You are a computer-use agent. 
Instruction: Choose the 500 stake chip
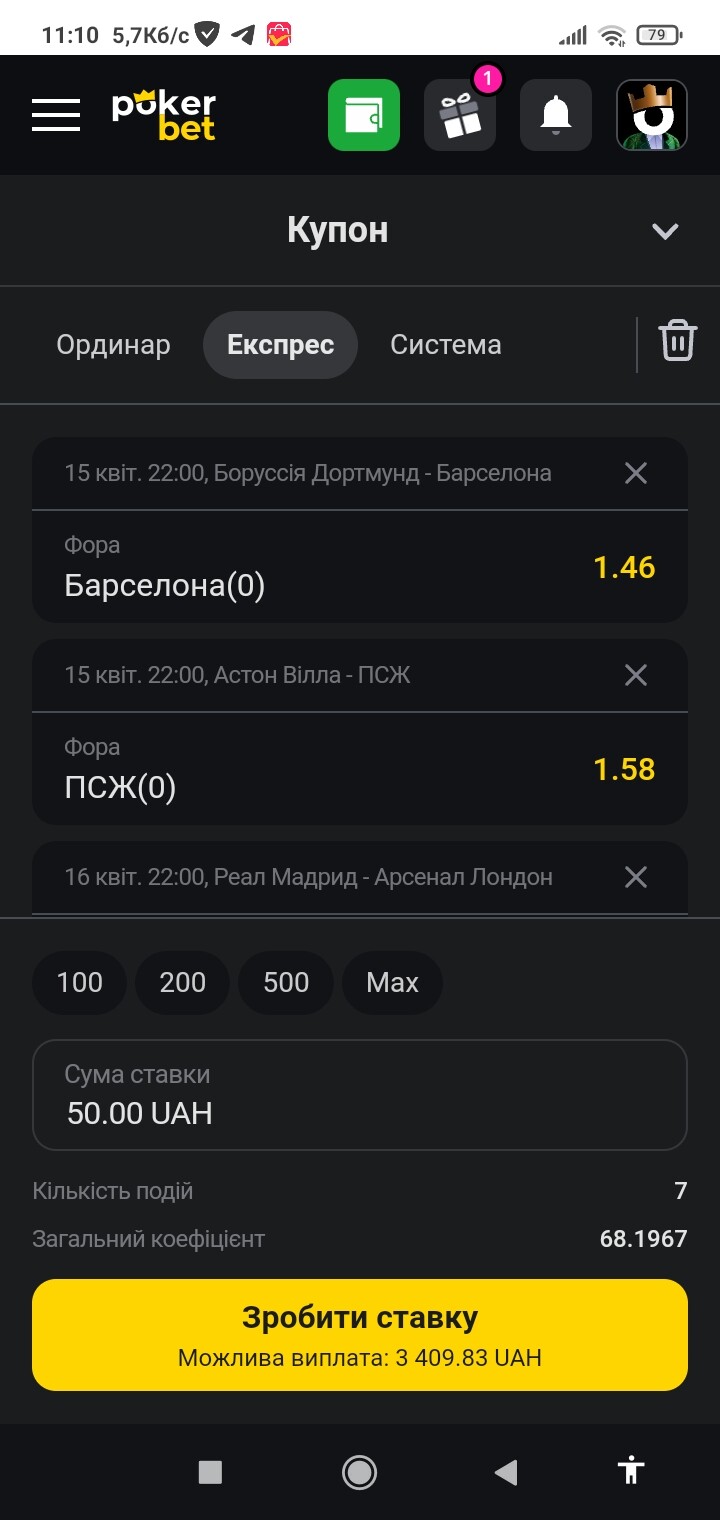[x=286, y=982]
